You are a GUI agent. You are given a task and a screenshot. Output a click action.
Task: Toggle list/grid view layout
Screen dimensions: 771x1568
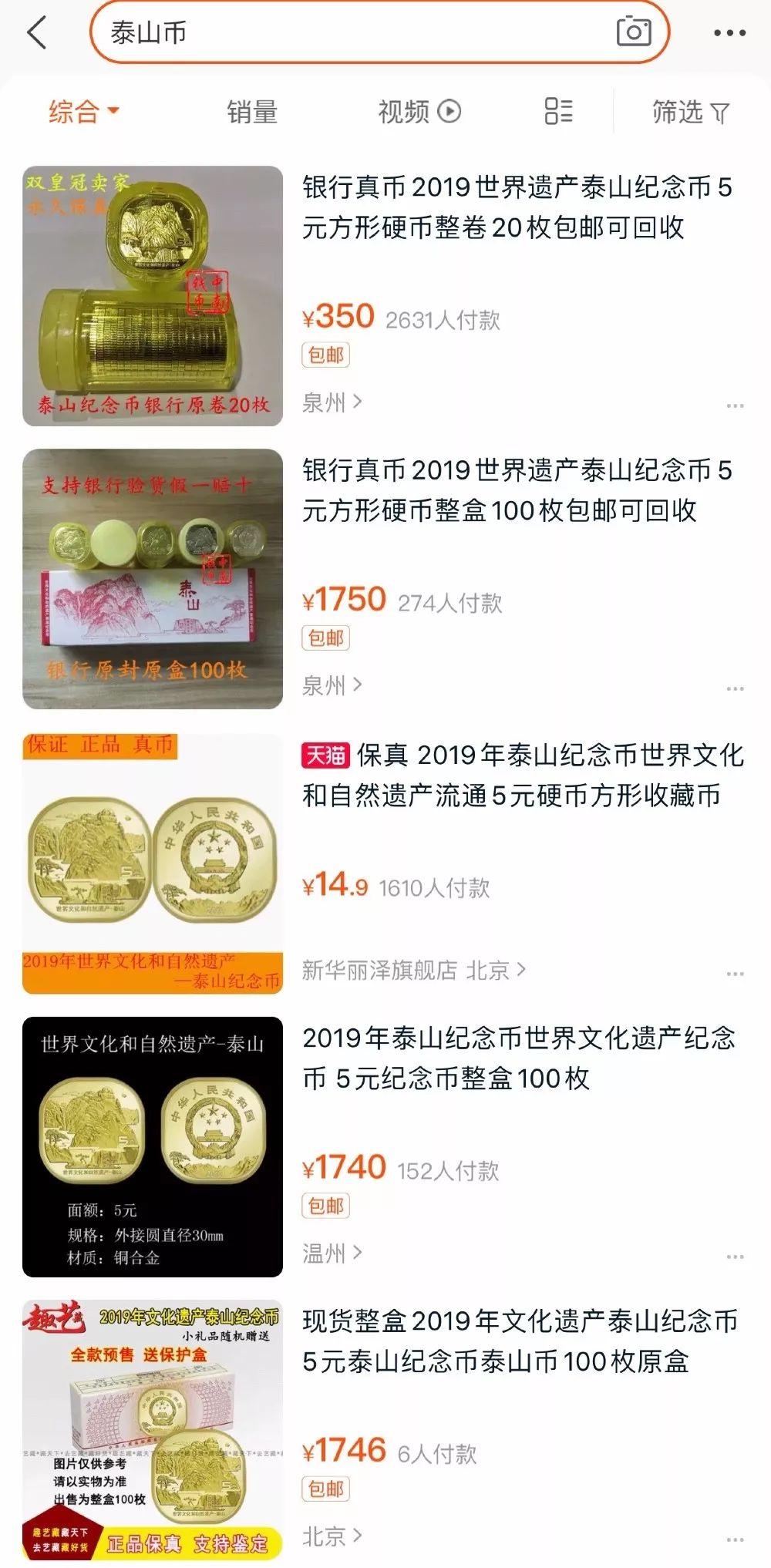(x=558, y=112)
